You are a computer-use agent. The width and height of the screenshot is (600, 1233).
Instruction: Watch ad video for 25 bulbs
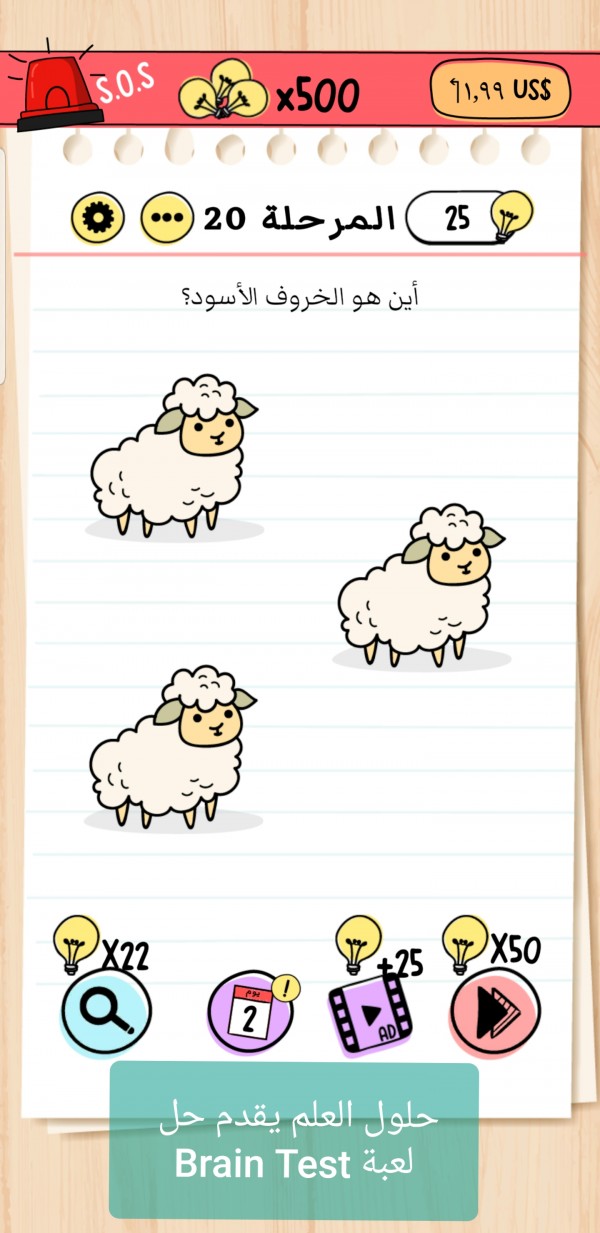pos(369,1011)
